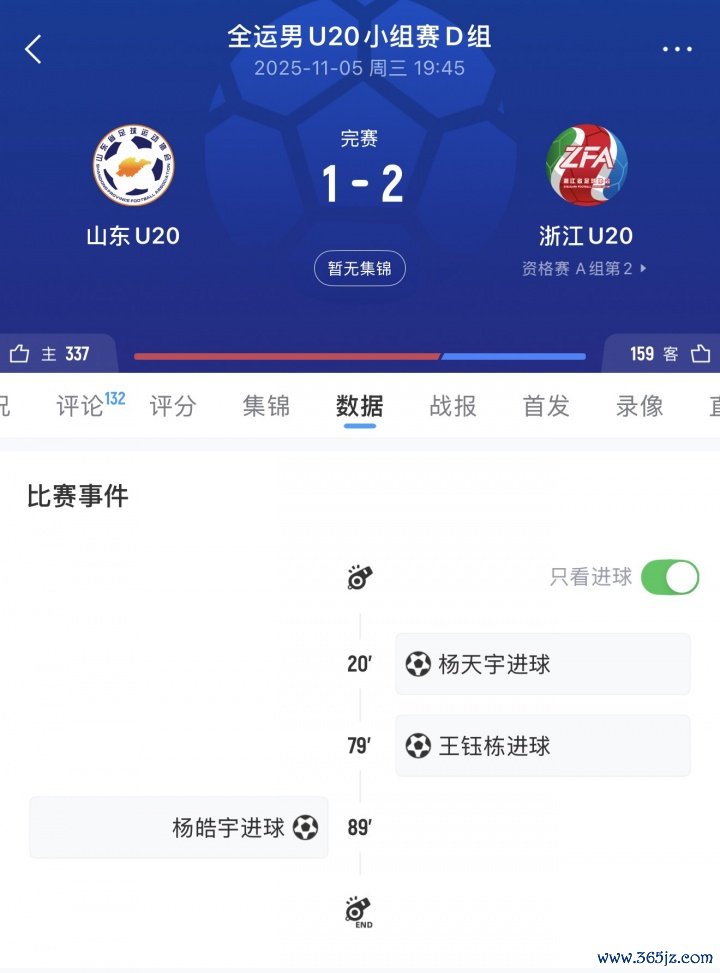The width and height of the screenshot is (720, 973).
Task: View the 首发 lineup tab
Action: tap(546, 406)
